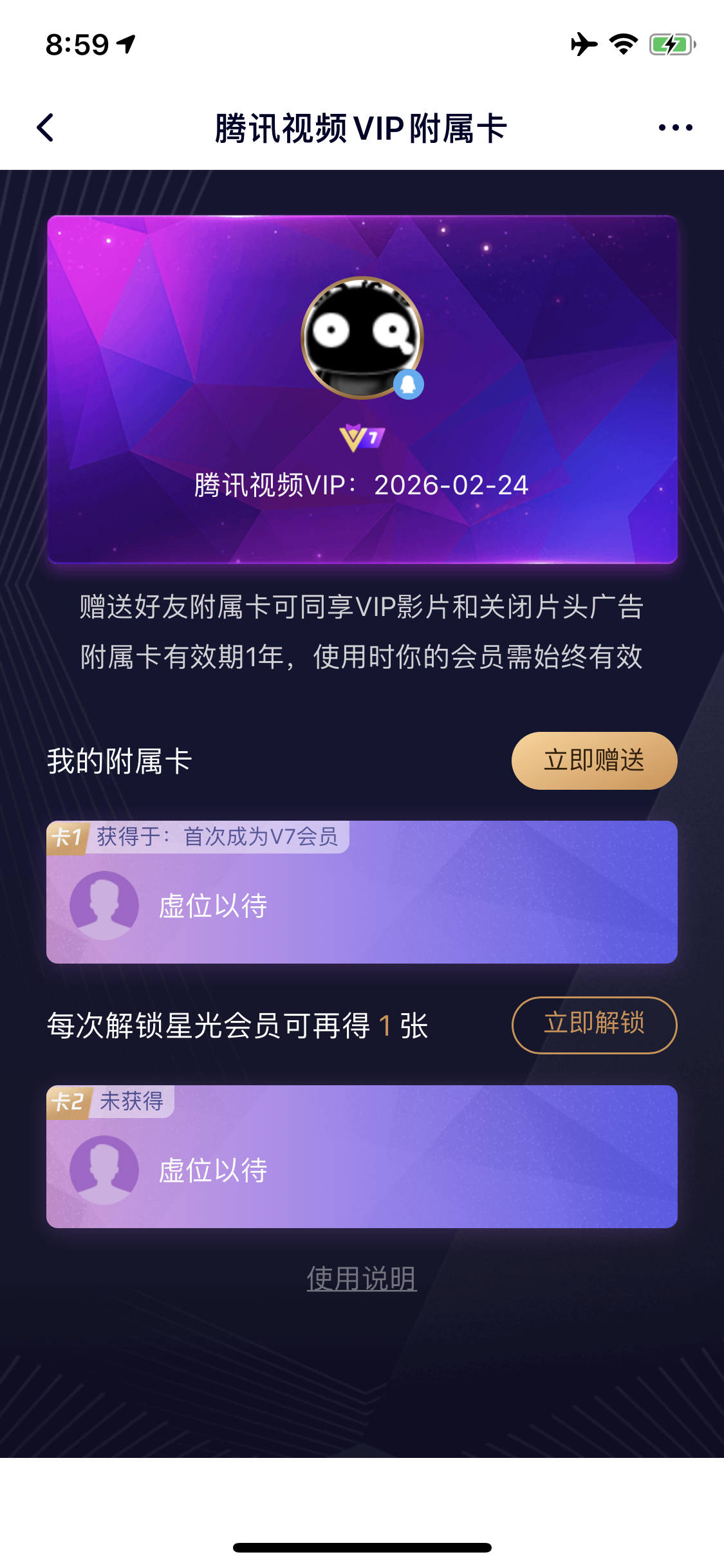Go back using the top-left arrow
Viewport: 724px width, 1568px height.
[x=45, y=127]
